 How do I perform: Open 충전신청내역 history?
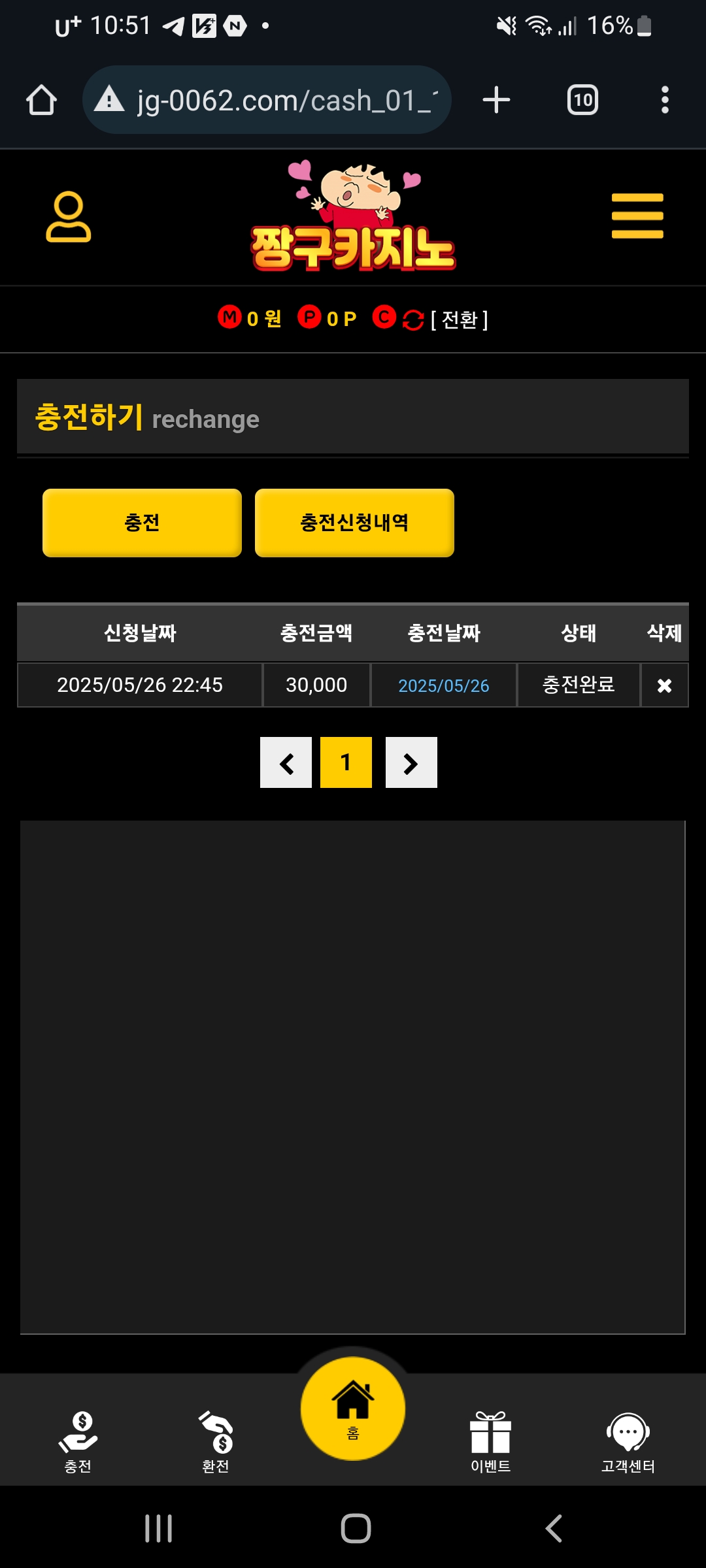[x=354, y=523]
